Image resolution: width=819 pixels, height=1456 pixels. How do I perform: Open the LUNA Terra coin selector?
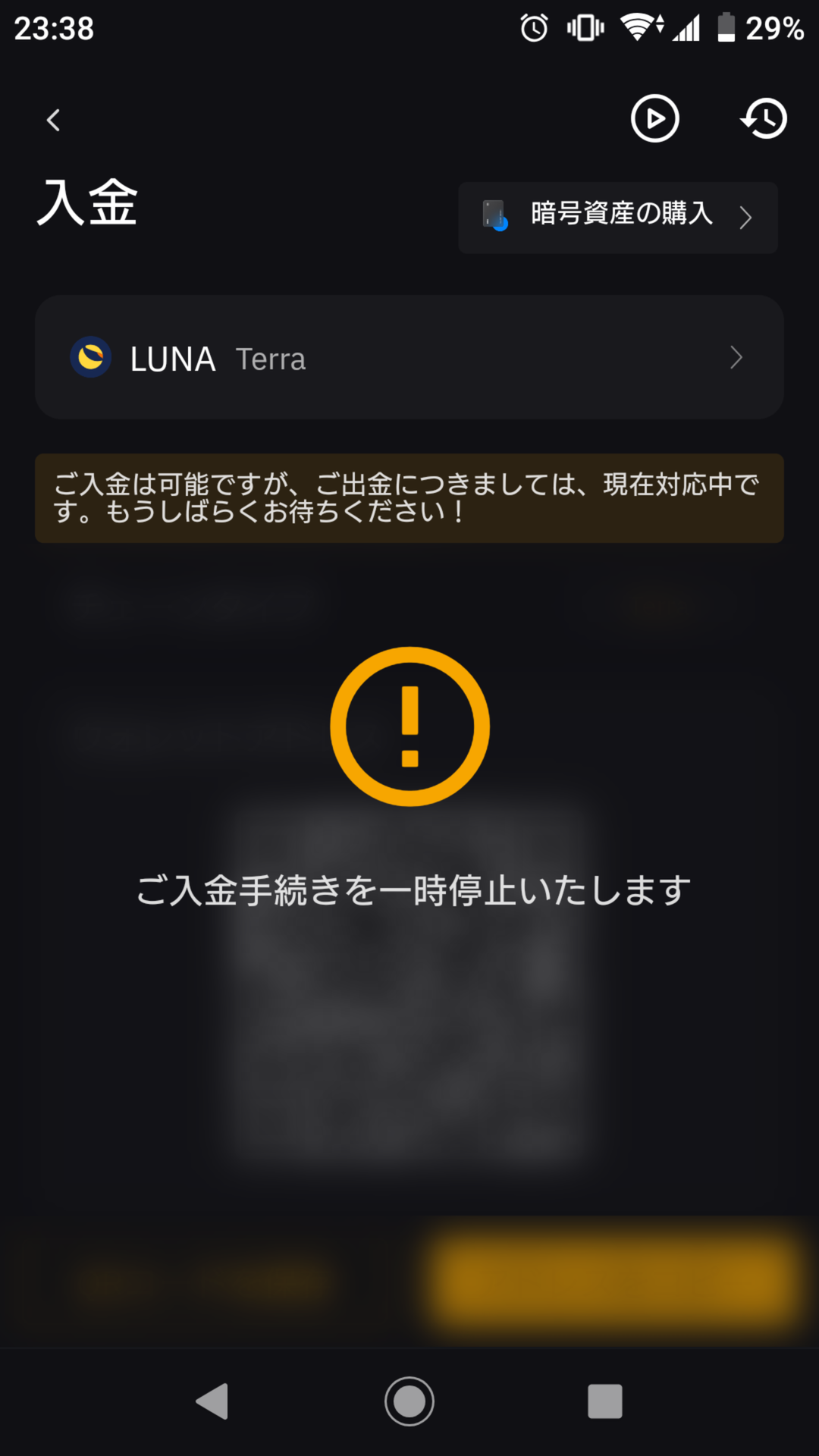pos(409,357)
